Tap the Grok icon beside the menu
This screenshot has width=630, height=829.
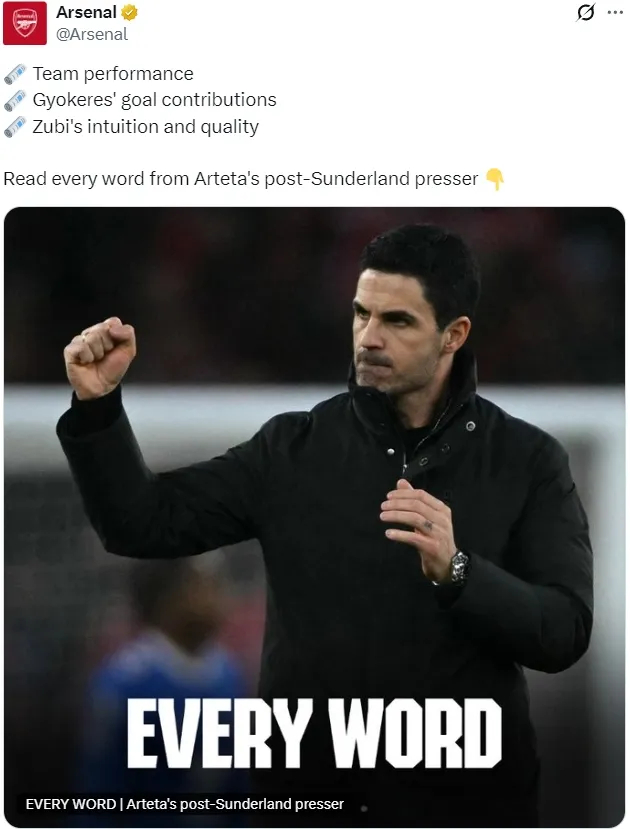tap(586, 13)
